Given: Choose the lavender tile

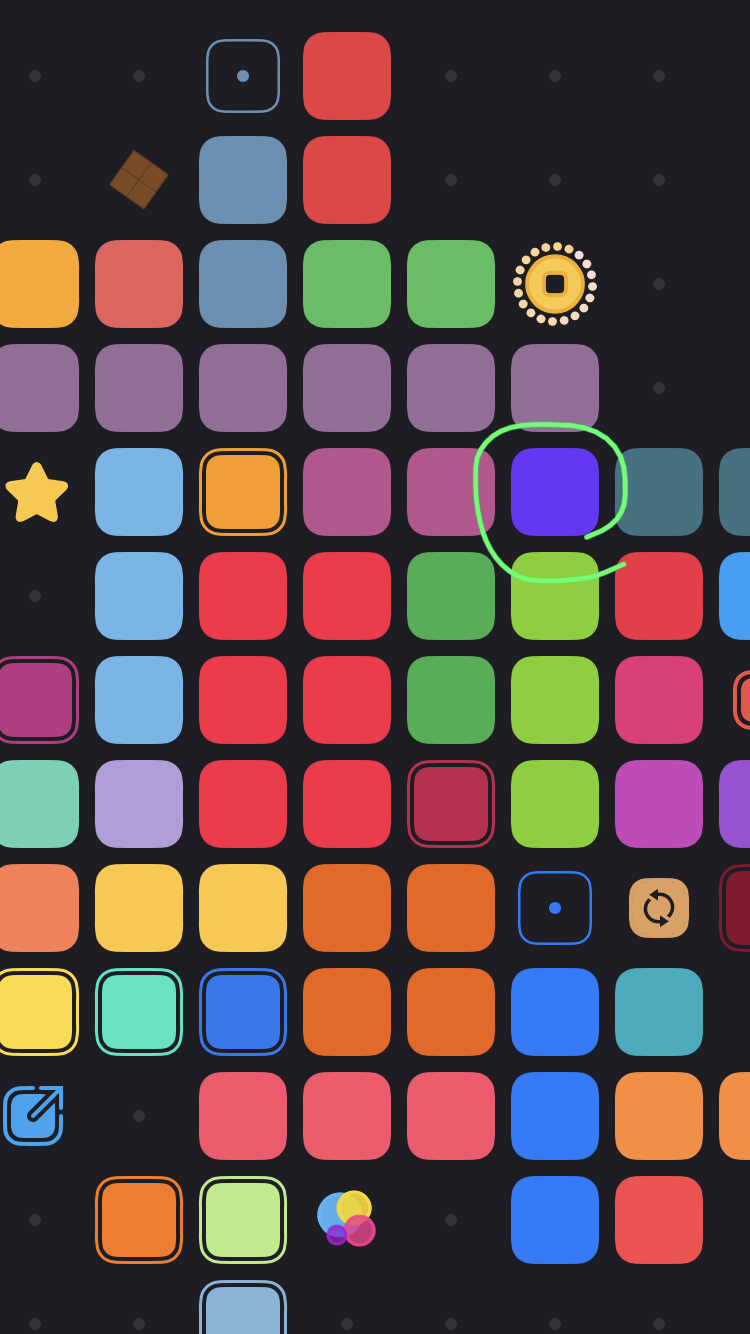Looking at the screenshot, I should 139,804.
